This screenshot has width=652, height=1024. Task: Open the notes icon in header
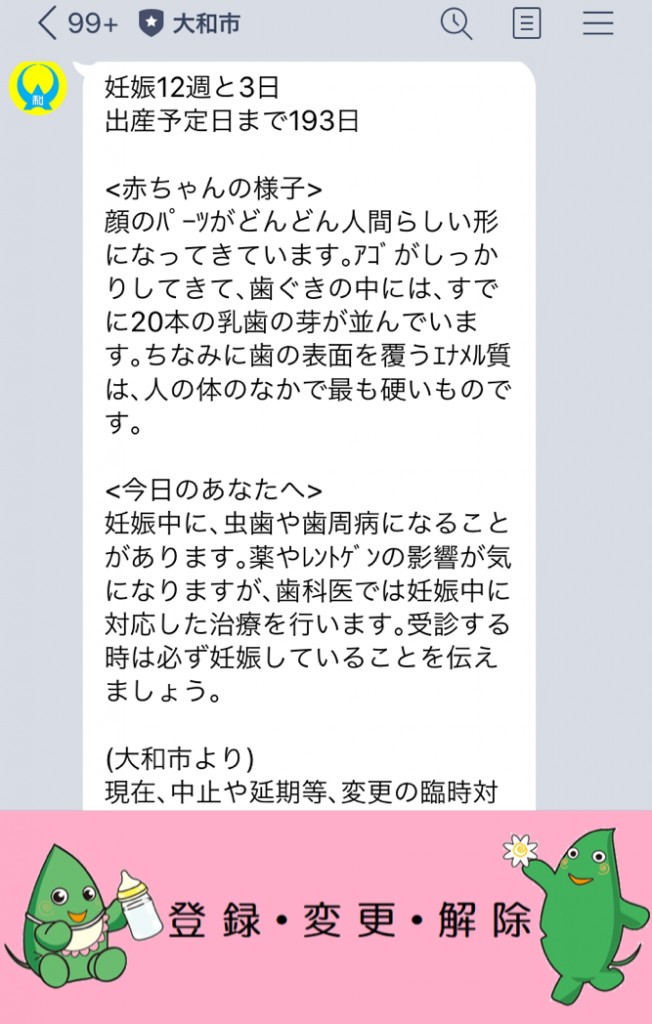(527, 23)
